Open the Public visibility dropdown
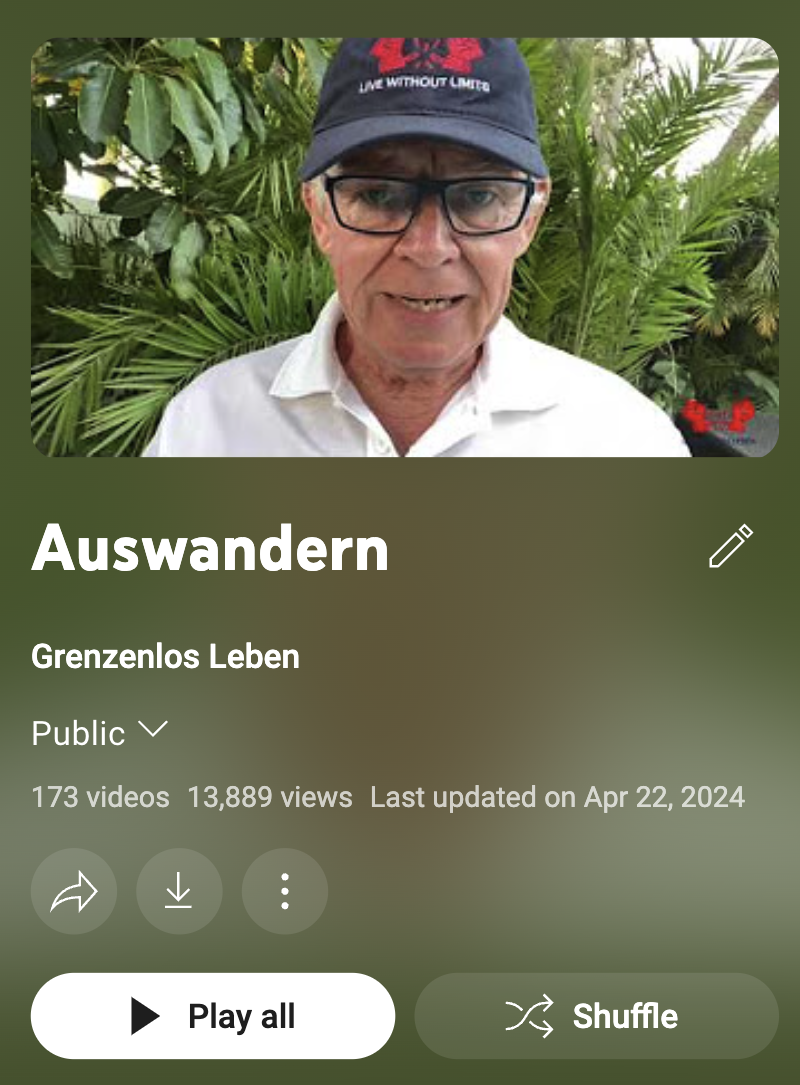Image resolution: width=800 pixels, height=1085 pixels. pyautogui.click(x=99, y=733)
